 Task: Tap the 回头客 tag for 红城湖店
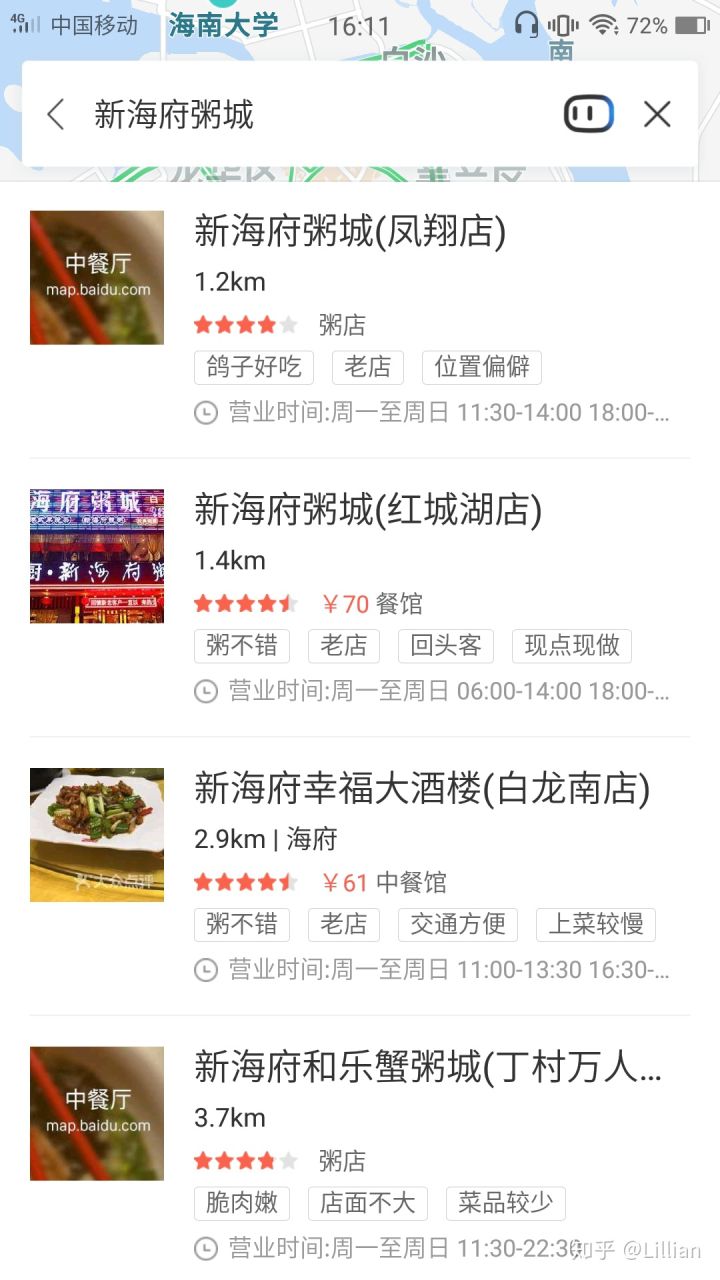pyautogui.click(x=445, y=646)
